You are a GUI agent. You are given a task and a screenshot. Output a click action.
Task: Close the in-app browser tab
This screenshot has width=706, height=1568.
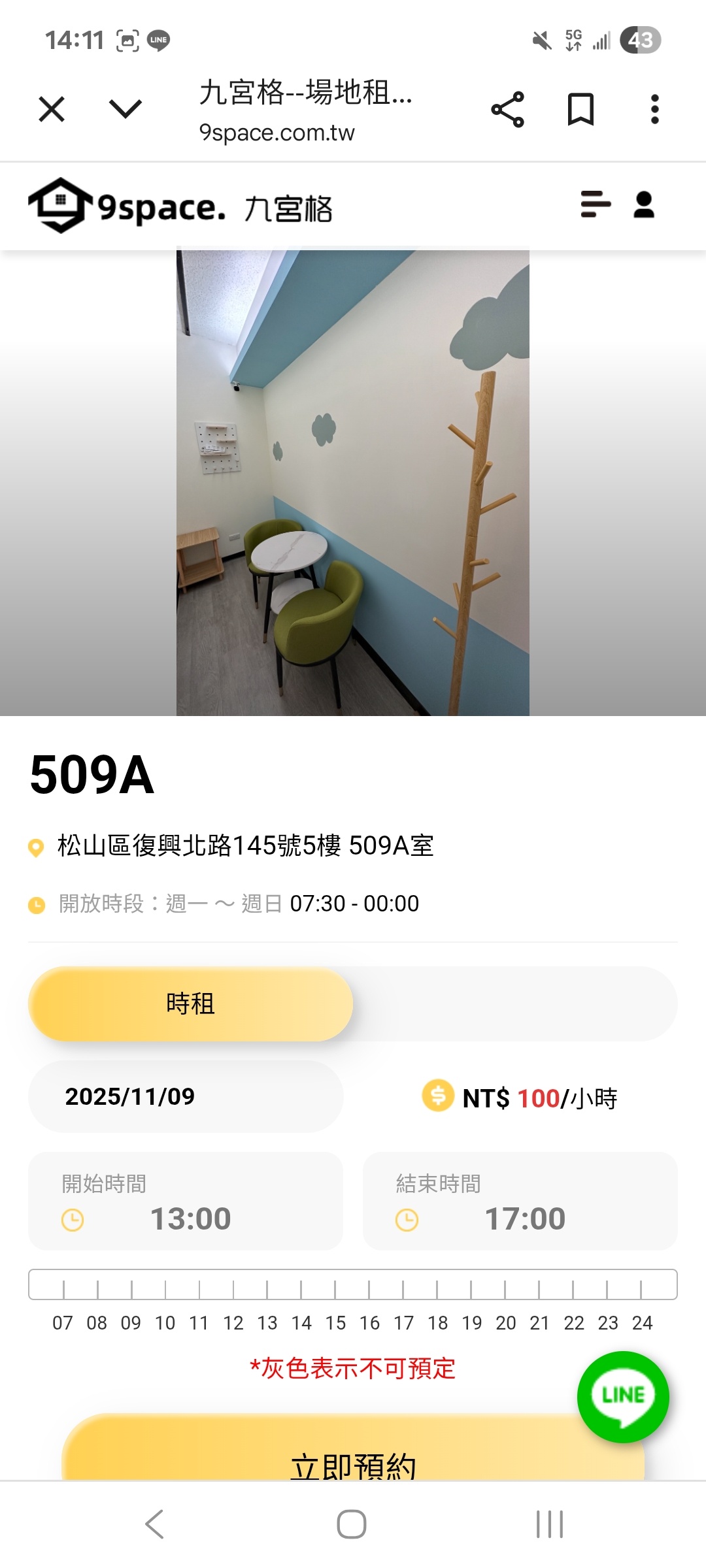click(52, 109)
